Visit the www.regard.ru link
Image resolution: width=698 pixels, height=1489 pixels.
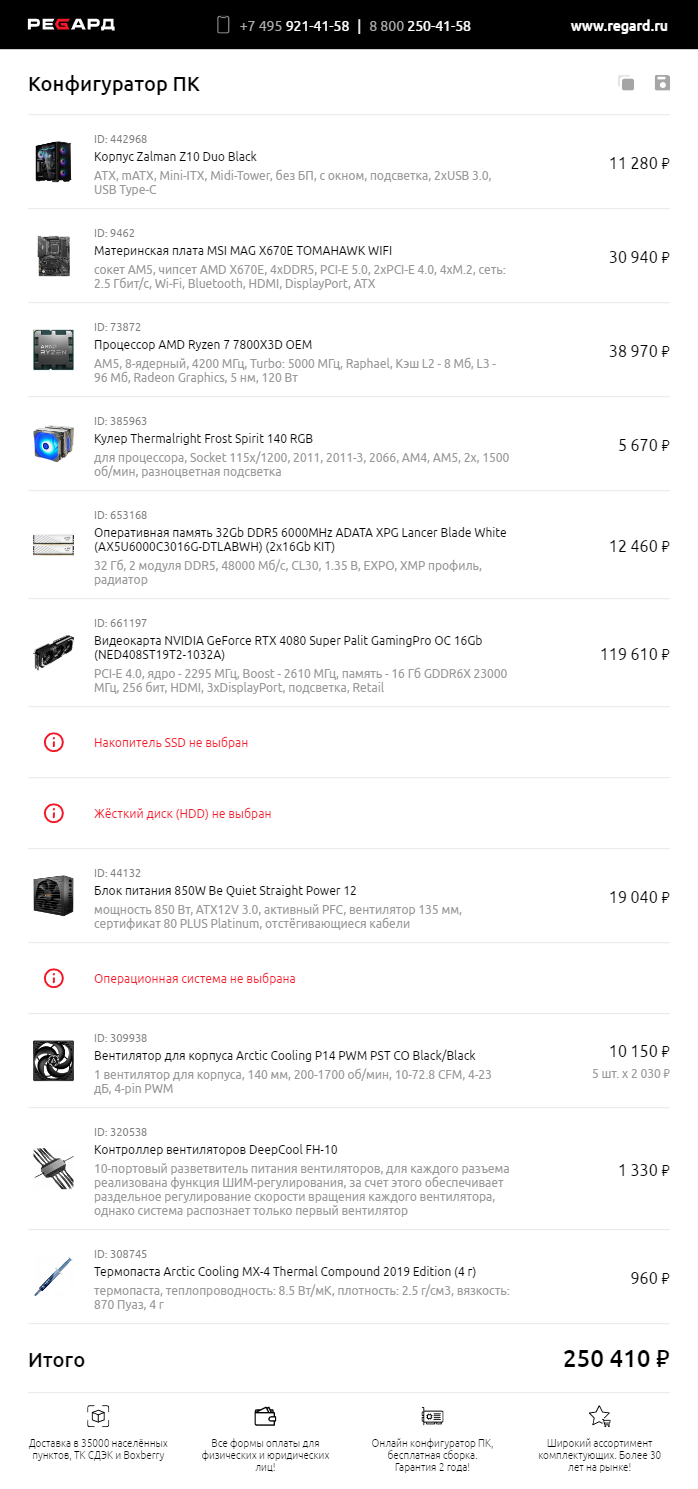click(619, 26)
